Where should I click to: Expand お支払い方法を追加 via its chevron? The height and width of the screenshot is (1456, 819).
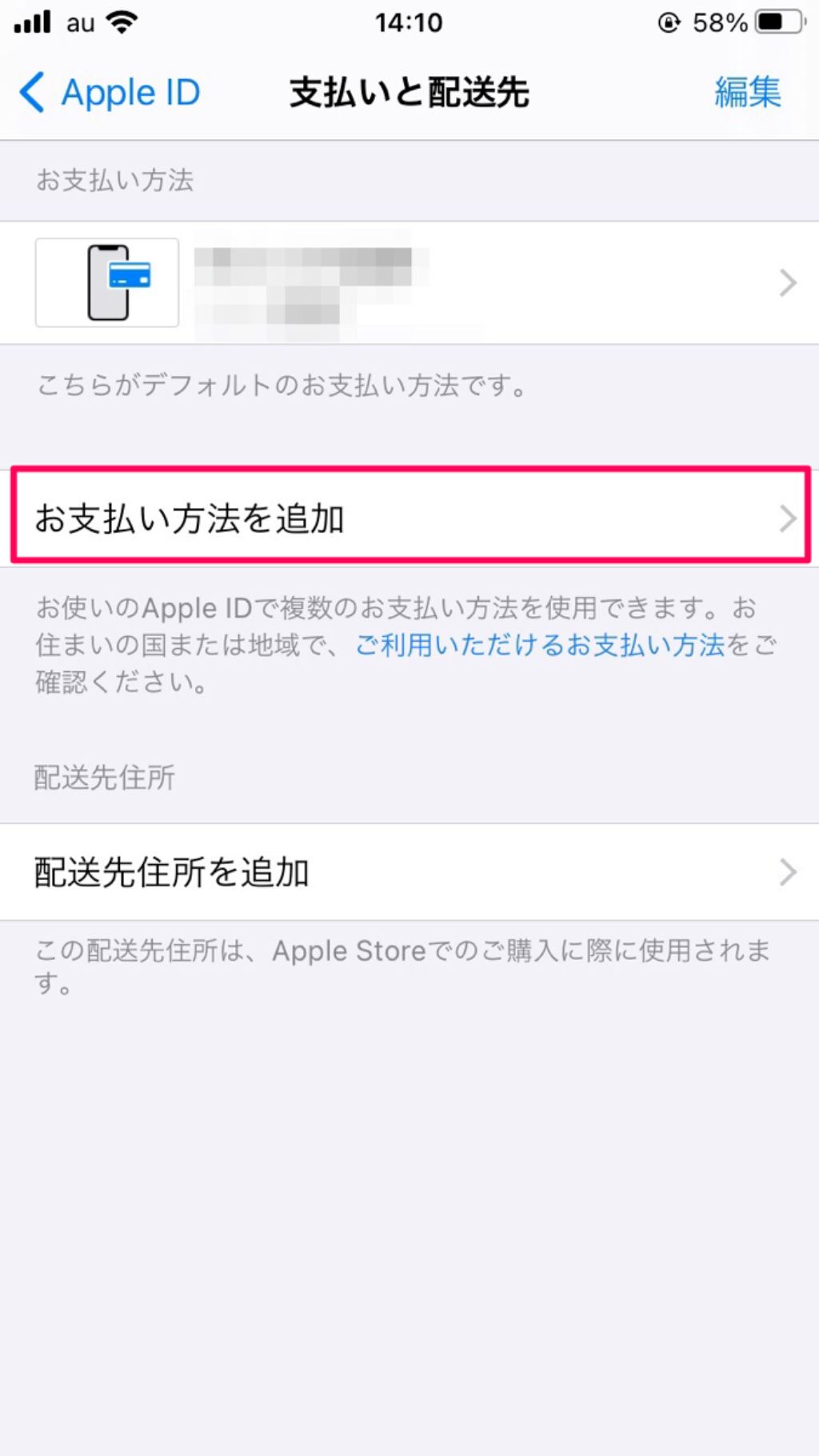pos(788,518)
